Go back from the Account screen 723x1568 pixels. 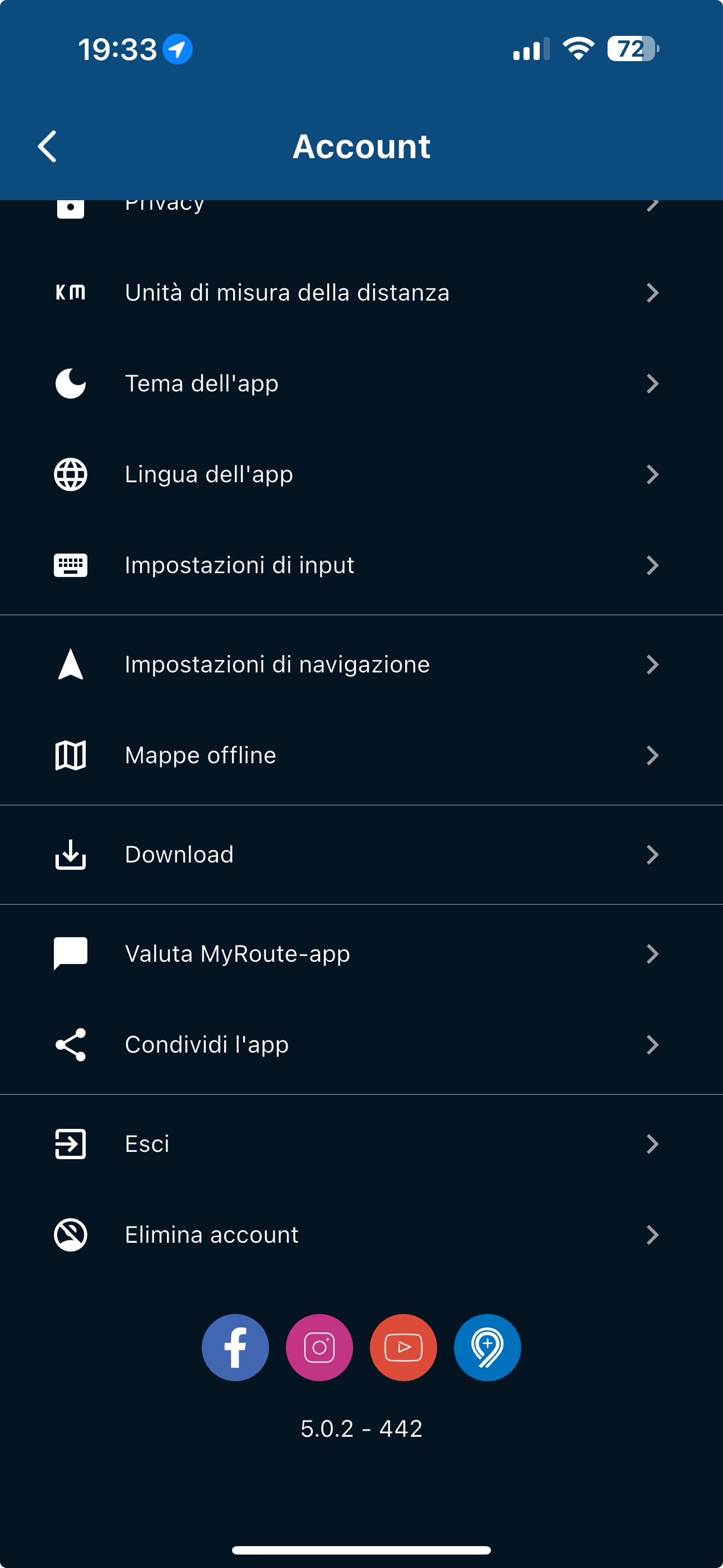click(48, 146)
